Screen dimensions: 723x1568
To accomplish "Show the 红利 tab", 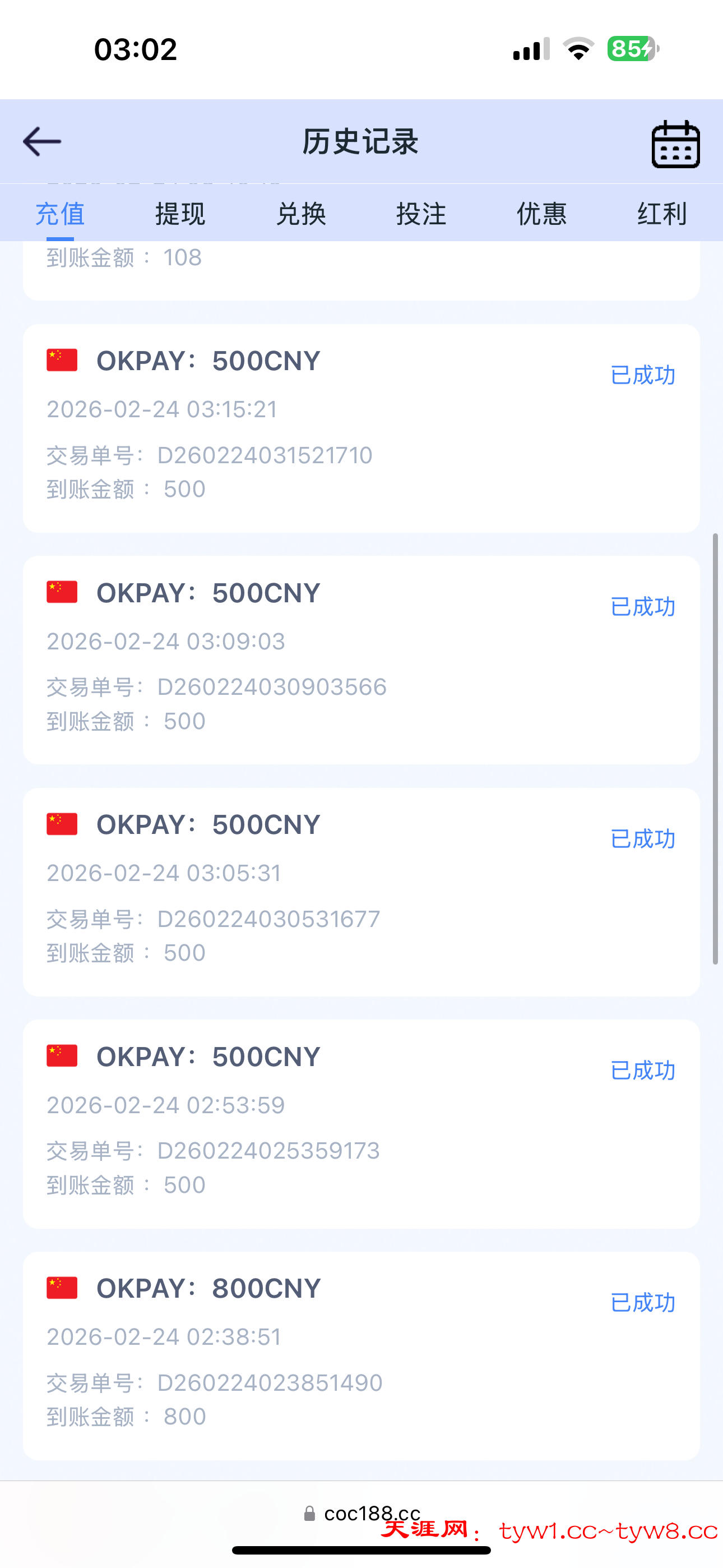I will 662,214.
